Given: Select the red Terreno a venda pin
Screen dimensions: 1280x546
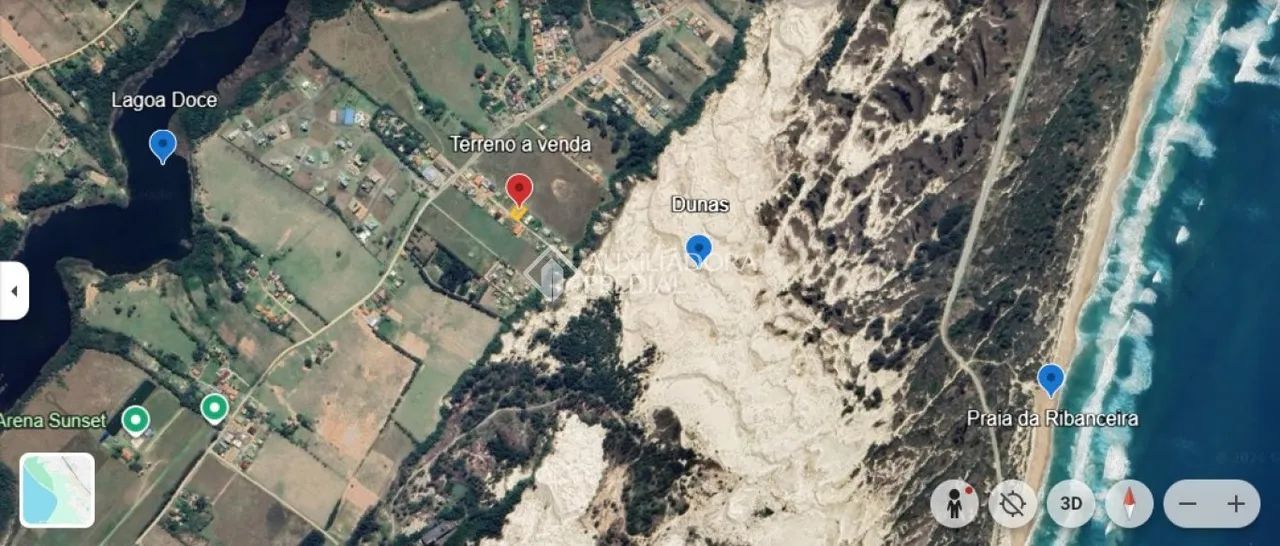Looking at the screenshot, I should point(518,188).
